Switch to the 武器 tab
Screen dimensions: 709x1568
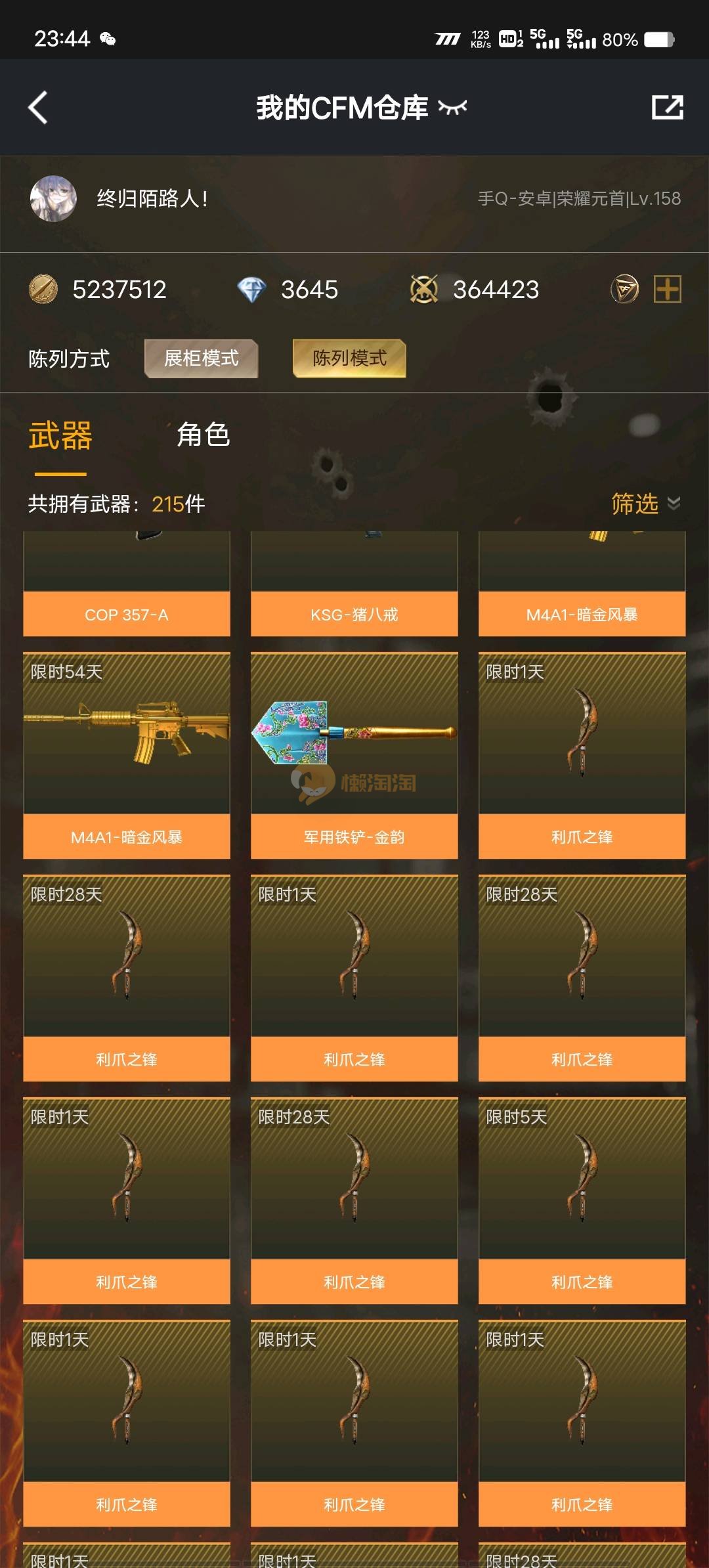click(60, 436)
